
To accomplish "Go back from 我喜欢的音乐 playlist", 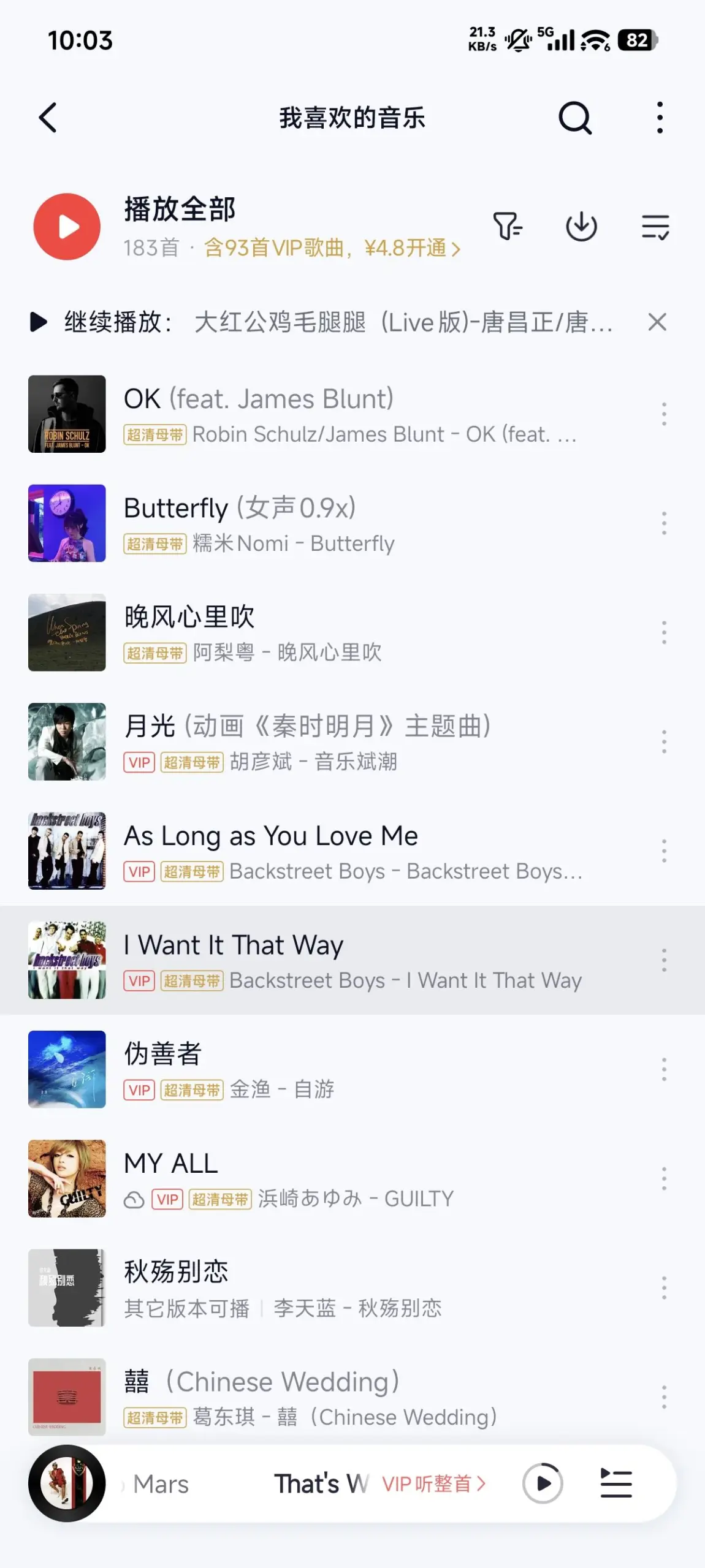I will click(48, 117).
